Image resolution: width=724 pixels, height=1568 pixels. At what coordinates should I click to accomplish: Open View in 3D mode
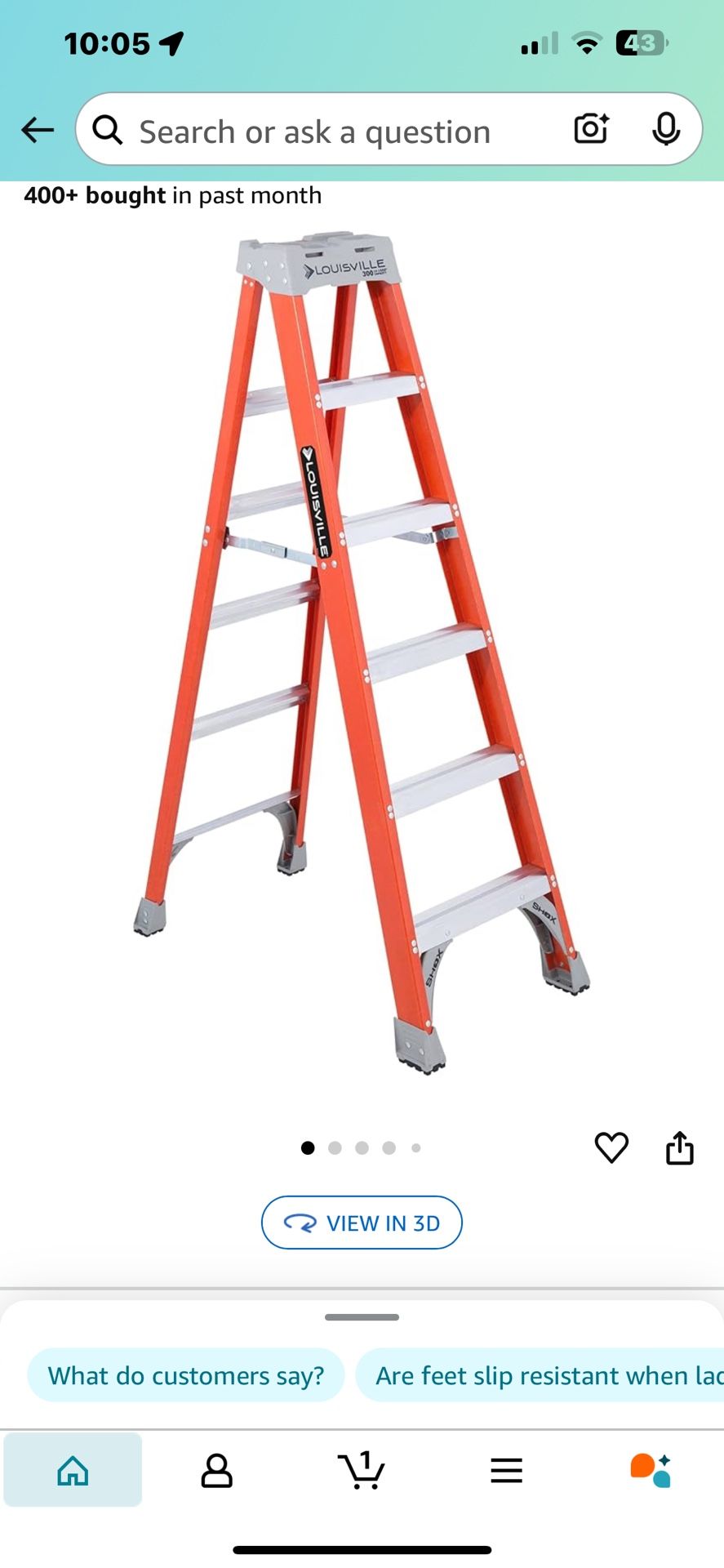point(362,1223)
